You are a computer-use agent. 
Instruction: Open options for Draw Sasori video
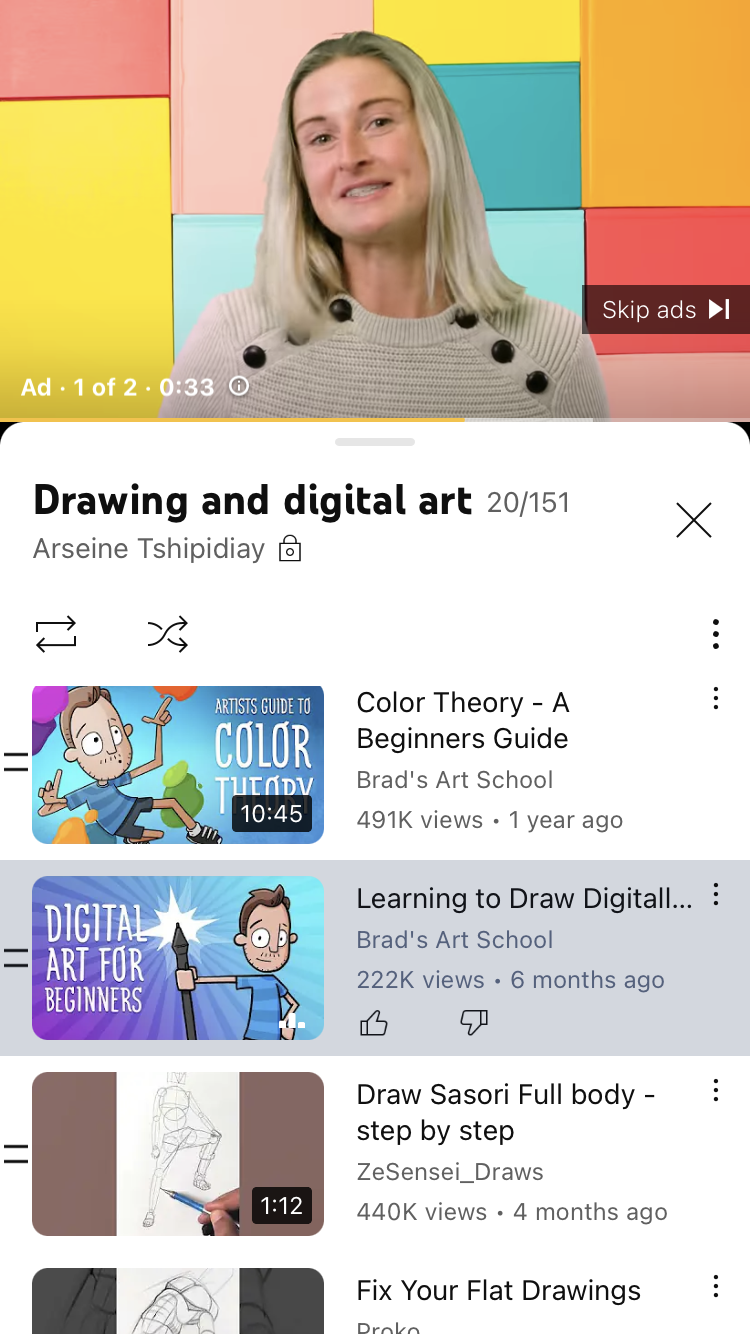tap(715, 1090)
